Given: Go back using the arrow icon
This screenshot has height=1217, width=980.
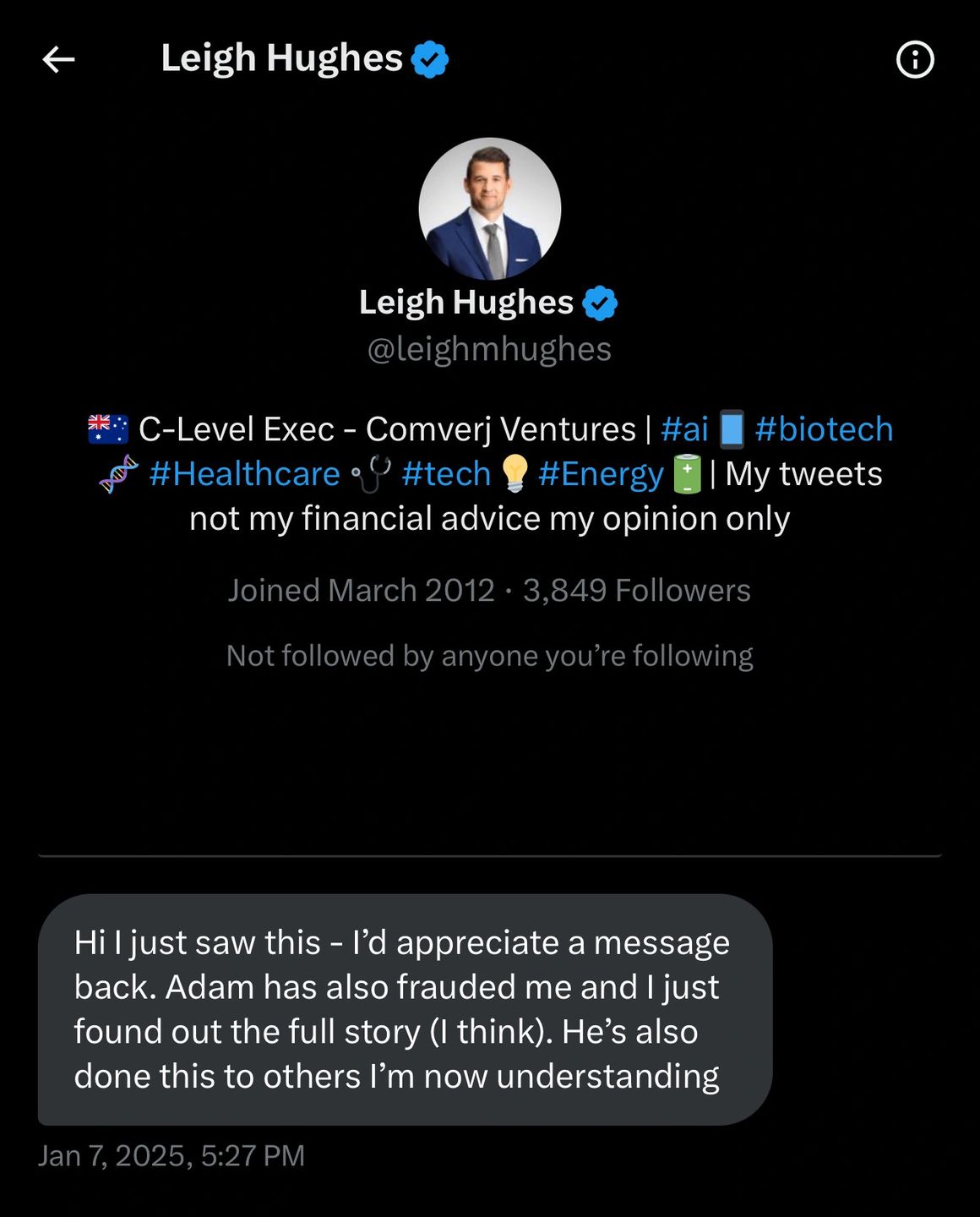Looking at the screenshot, I should coord(58,60).
